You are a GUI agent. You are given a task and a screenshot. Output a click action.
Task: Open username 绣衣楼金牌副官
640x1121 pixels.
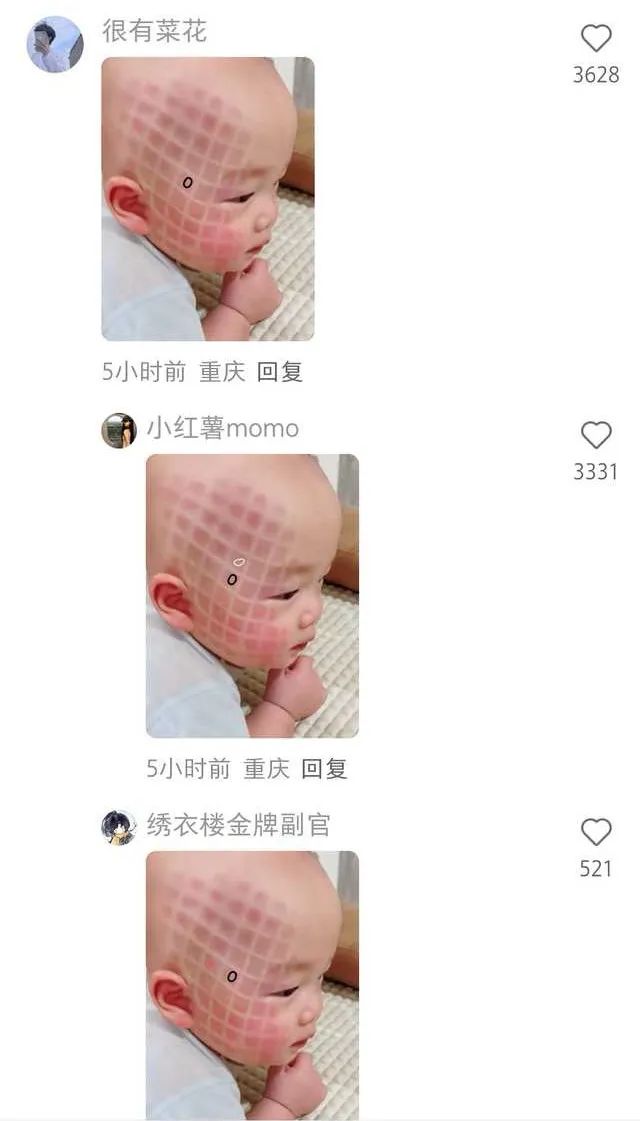coord(238,825)
